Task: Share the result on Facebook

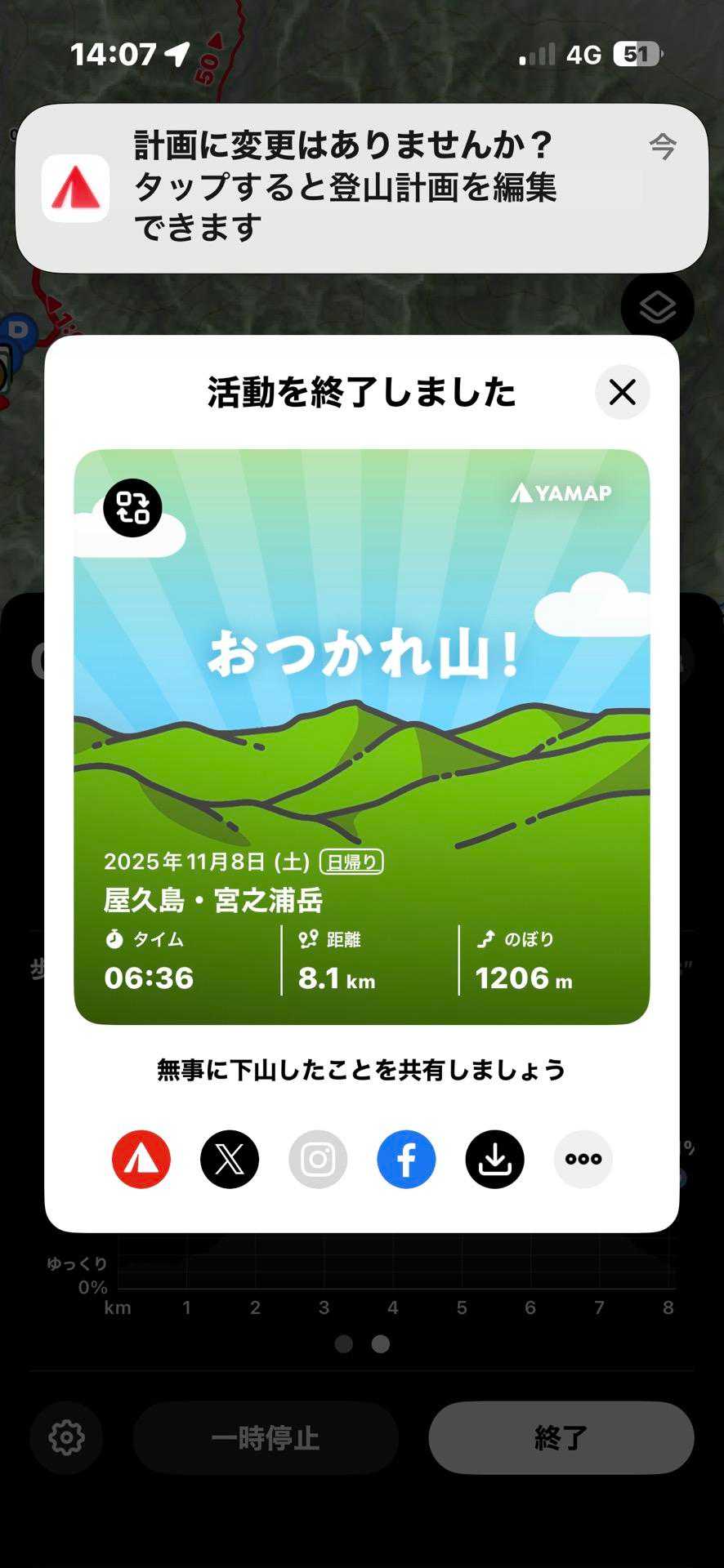Action: click(406, 1159)
